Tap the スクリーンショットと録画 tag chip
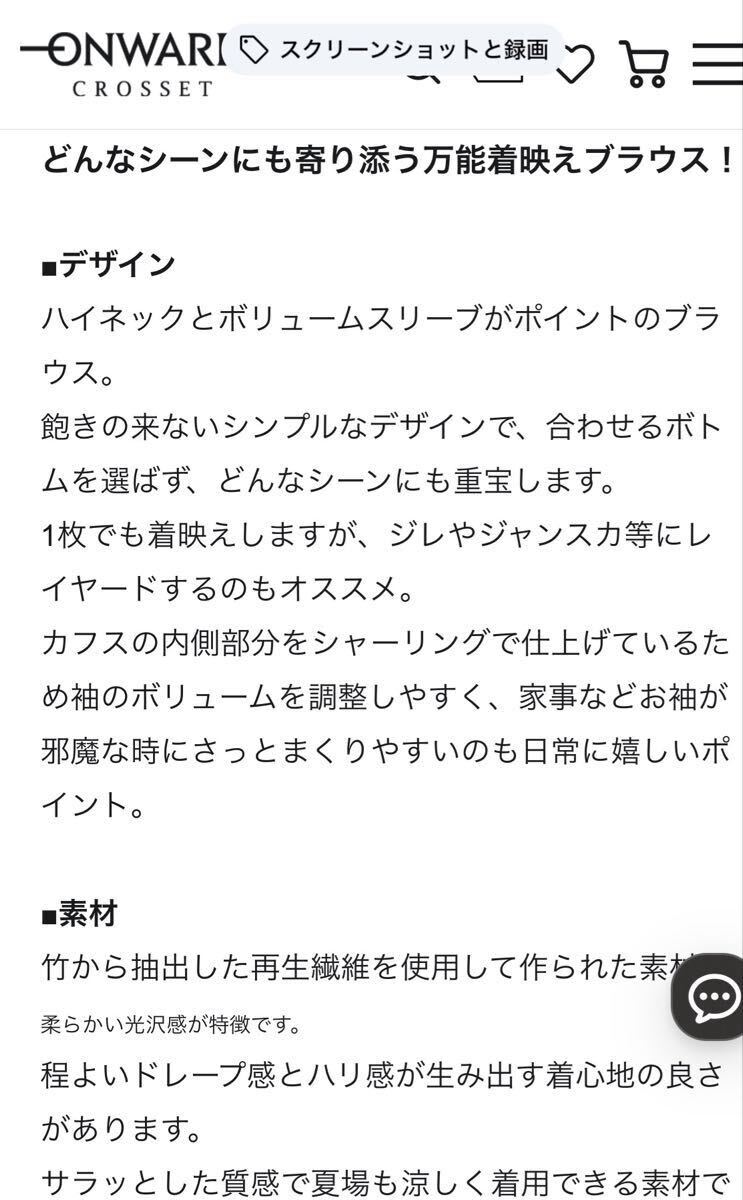The height and width of the screenshot is (1200, 743). [x=395, y=50]
